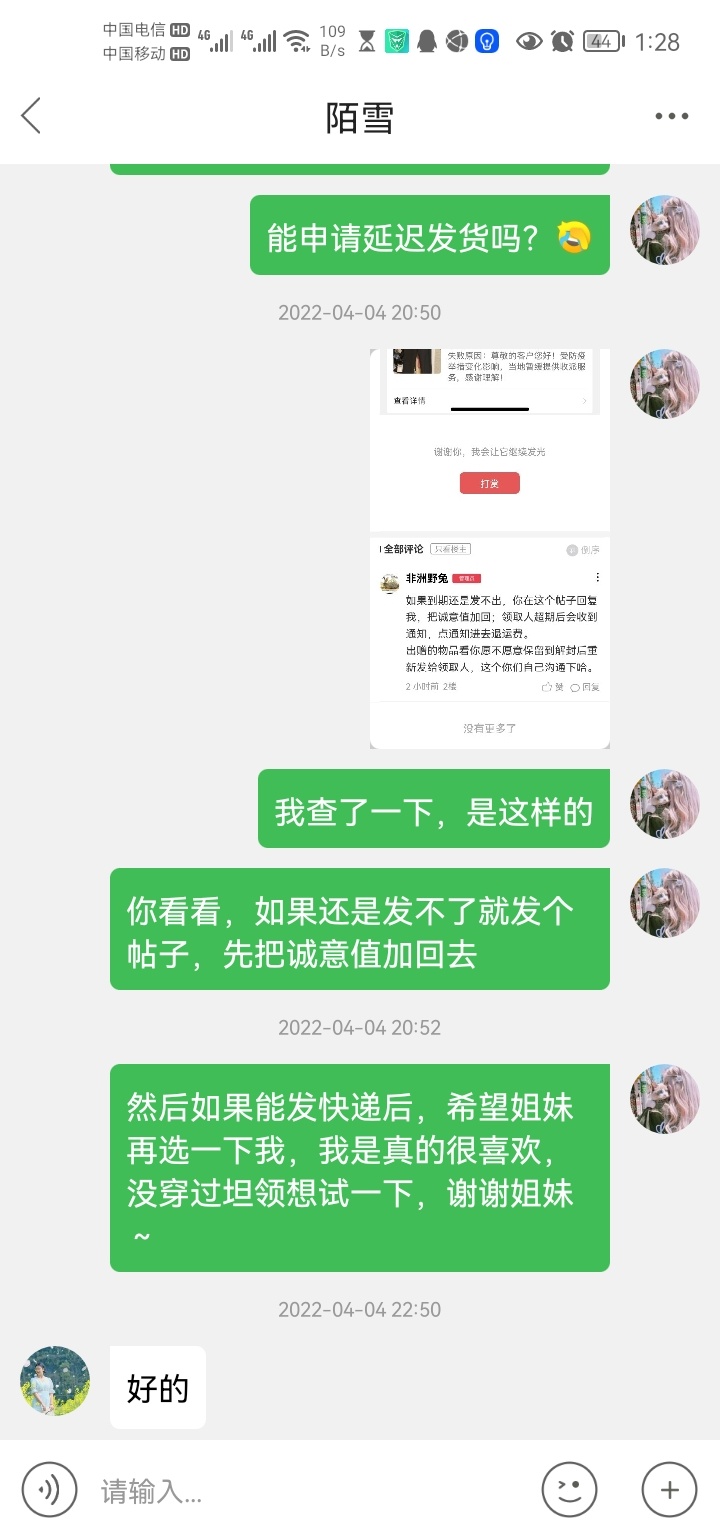
Task: Switch to voice message input
Action: coord(49,1491)
